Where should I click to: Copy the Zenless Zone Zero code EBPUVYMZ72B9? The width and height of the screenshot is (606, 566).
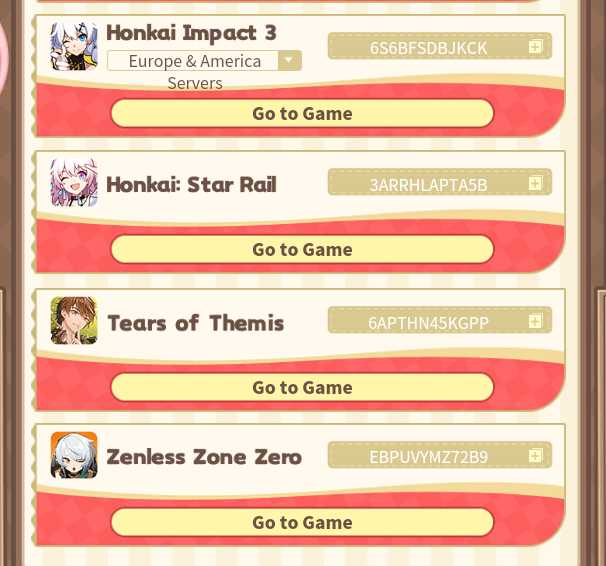535,456
